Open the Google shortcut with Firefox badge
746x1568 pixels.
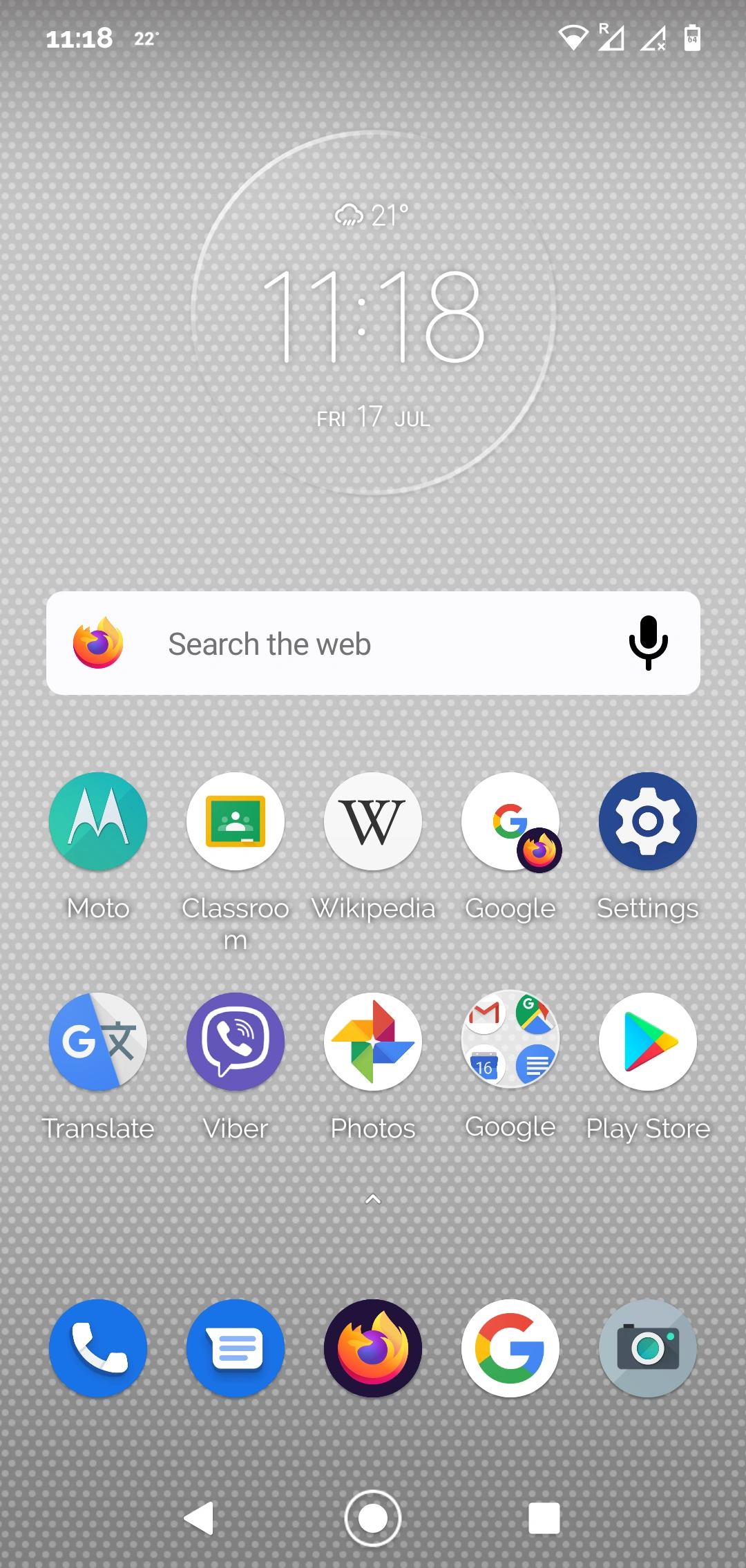510,821
